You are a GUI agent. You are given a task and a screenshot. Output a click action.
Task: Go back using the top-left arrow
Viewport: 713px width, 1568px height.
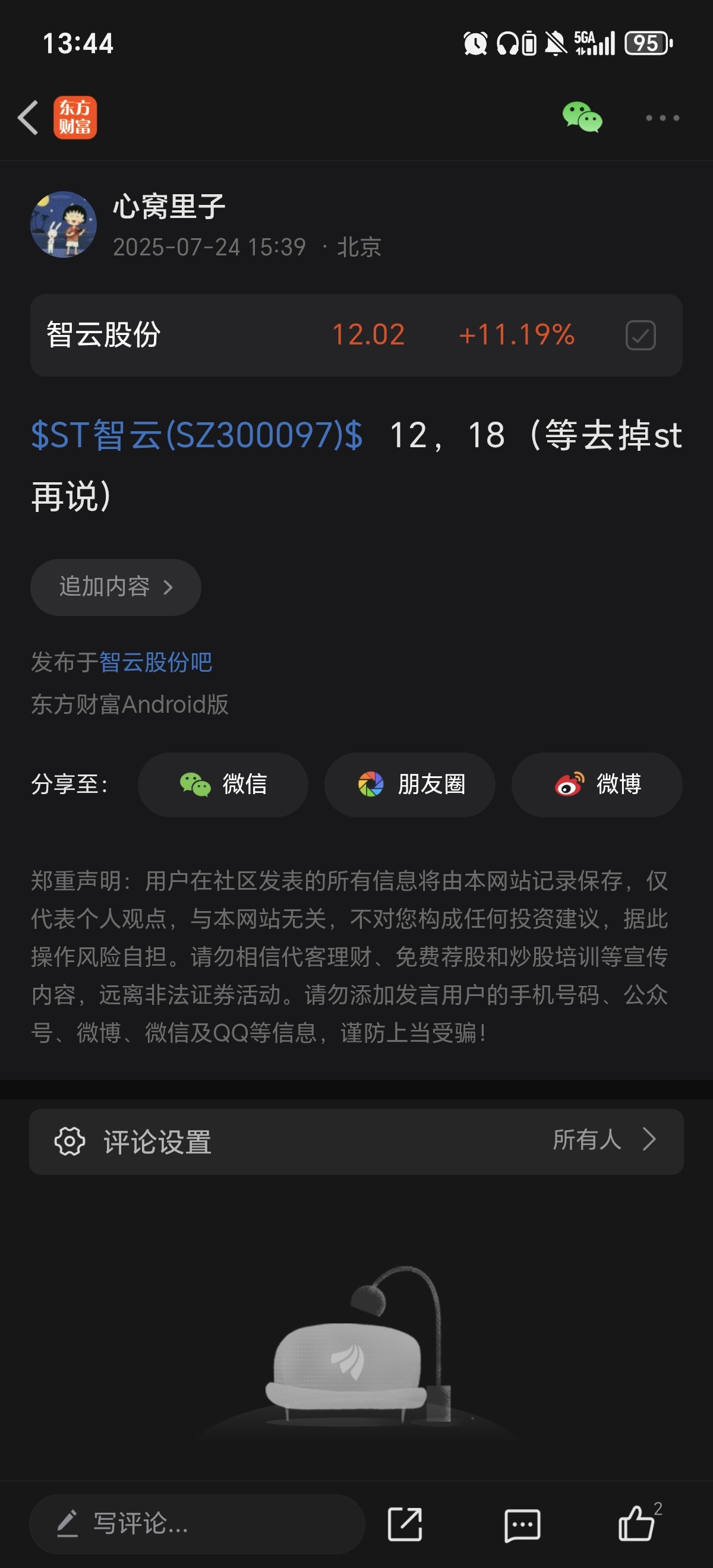coord(28,118)
